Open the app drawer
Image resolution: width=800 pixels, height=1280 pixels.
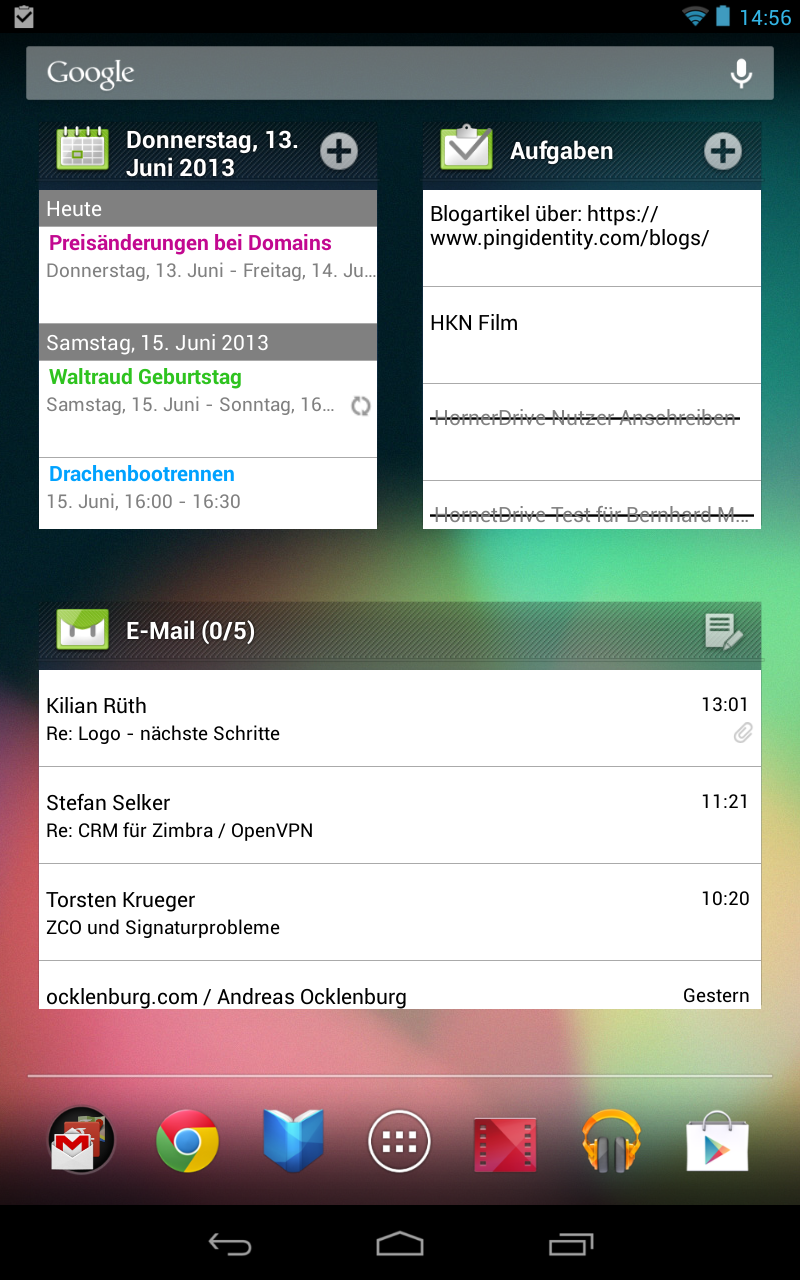coord(399,1140)
